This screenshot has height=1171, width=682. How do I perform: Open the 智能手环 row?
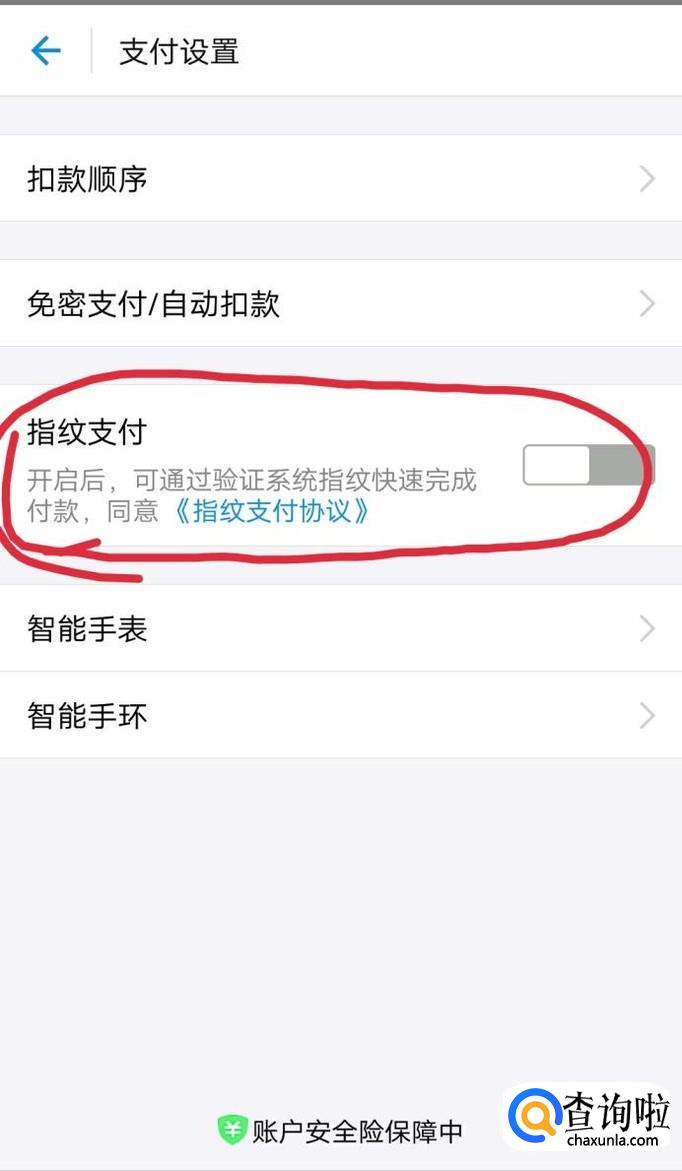340,716
